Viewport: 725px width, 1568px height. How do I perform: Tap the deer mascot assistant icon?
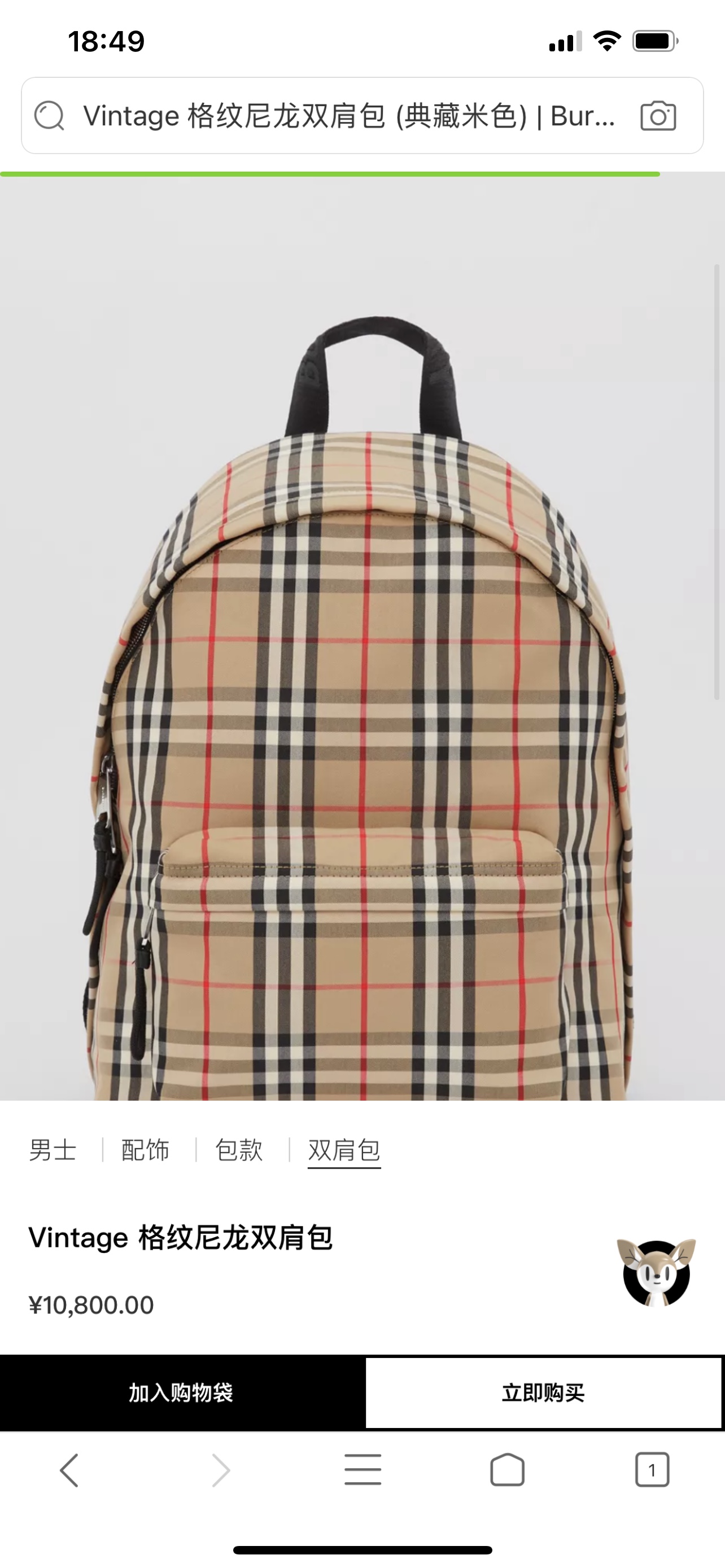click(x=656, y=1272)
